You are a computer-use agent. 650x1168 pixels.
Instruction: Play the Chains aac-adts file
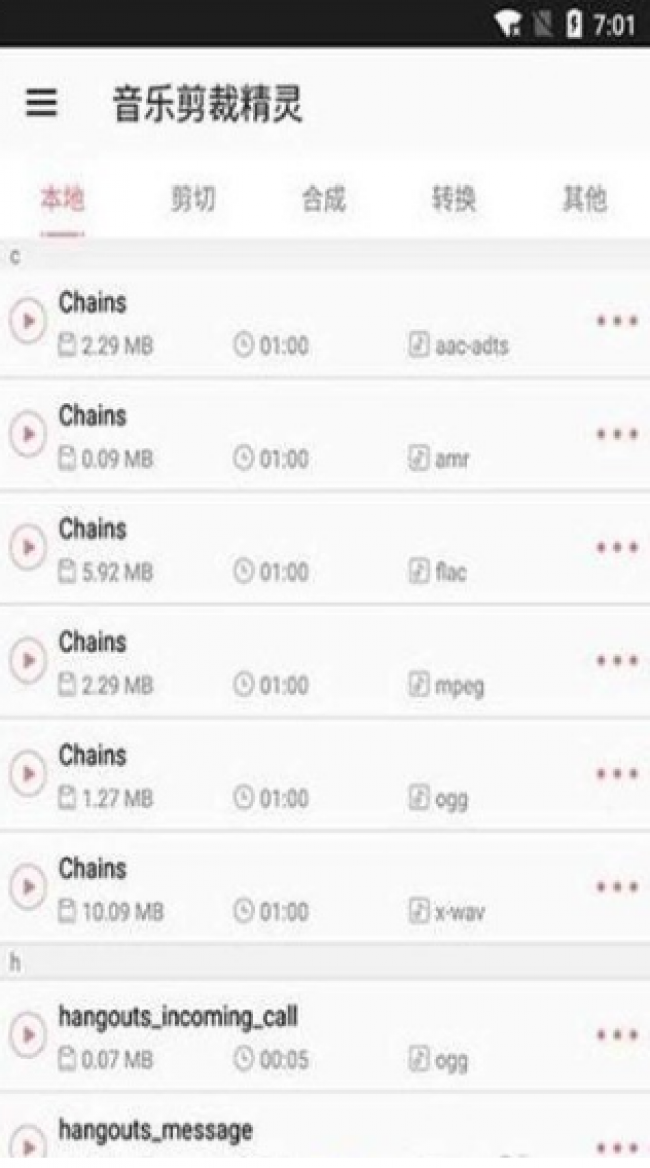(x=28, y=322)
